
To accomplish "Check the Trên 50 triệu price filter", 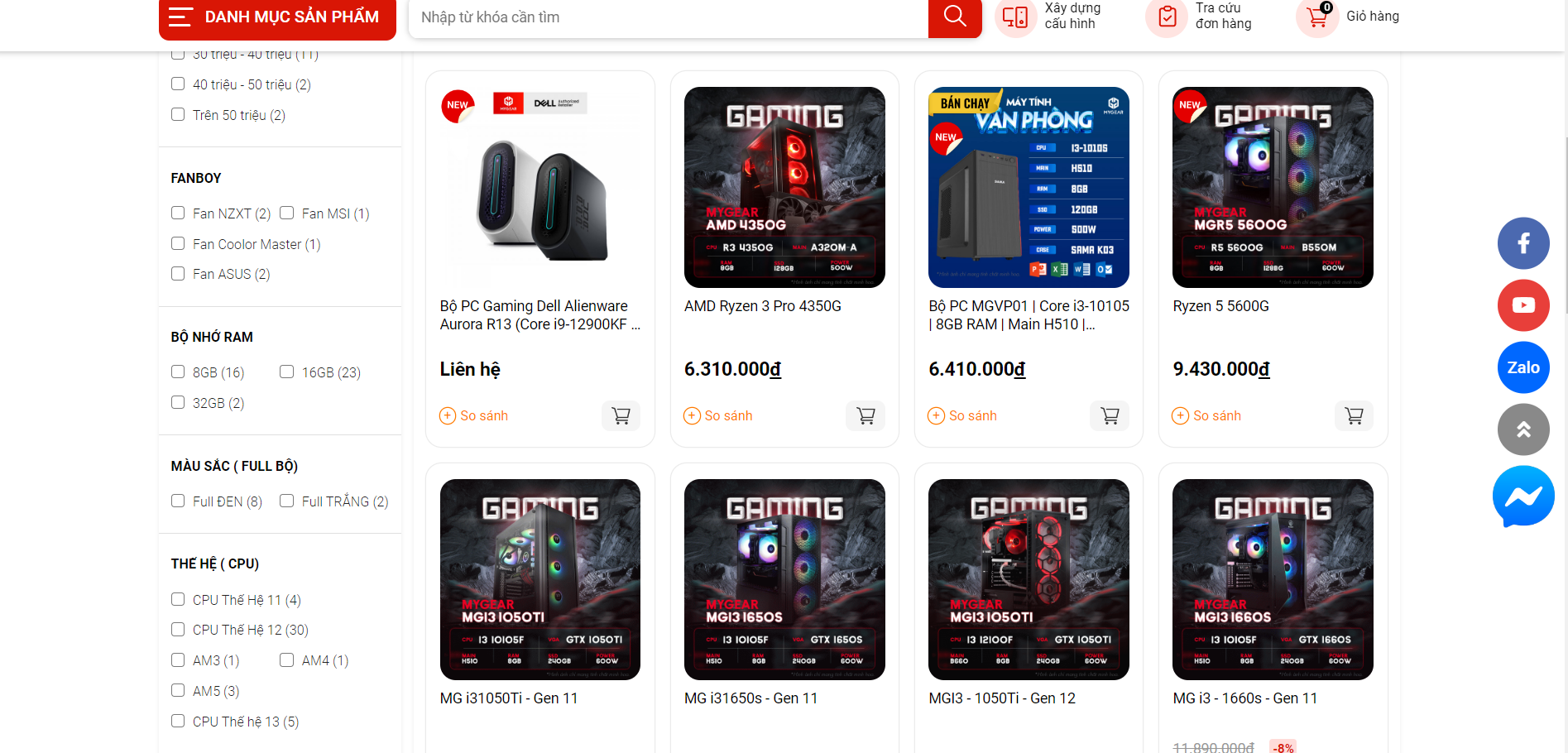I will pyautogui.click(x=178, y=115).
